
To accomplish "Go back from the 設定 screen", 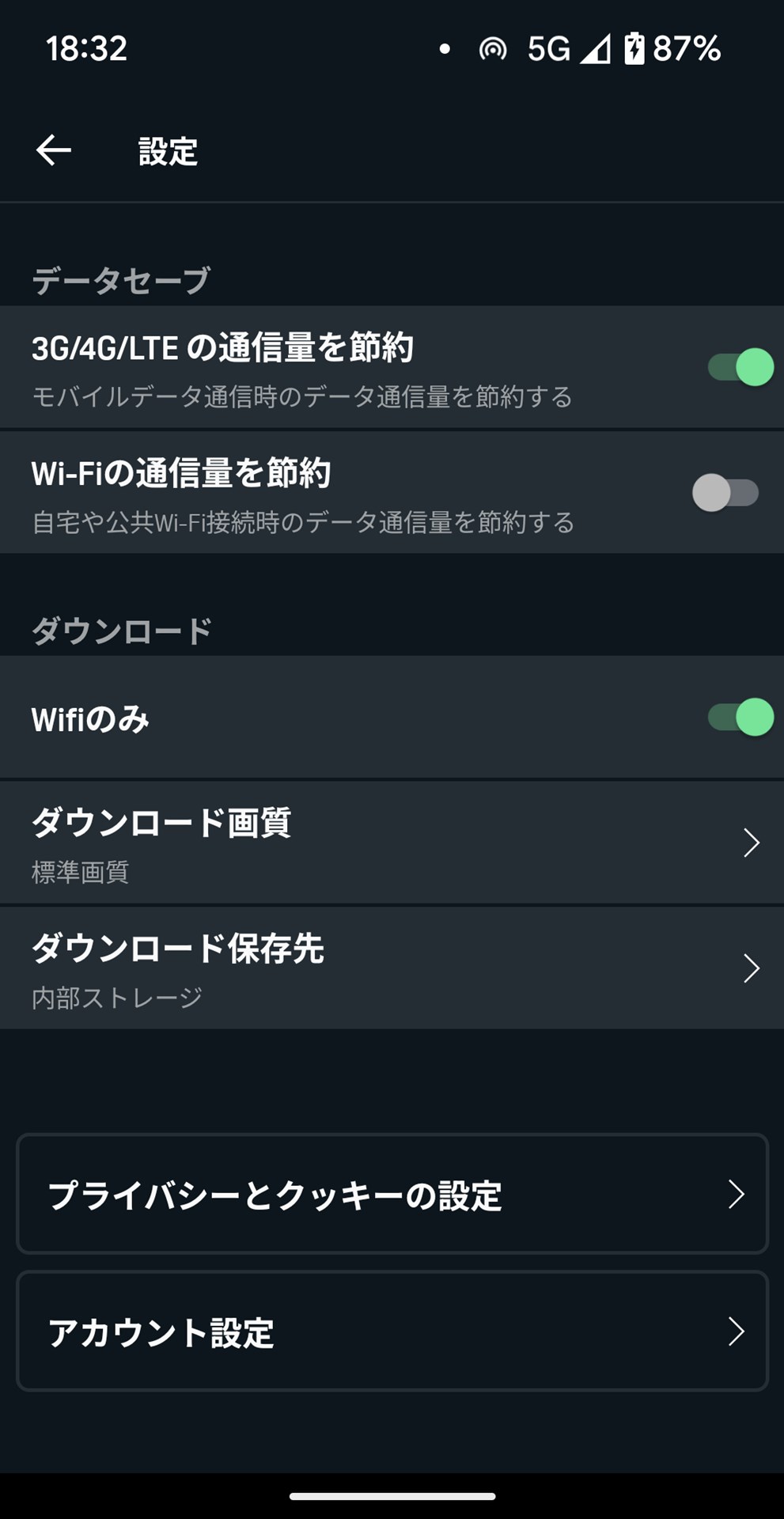I will [x=54, y=150].
